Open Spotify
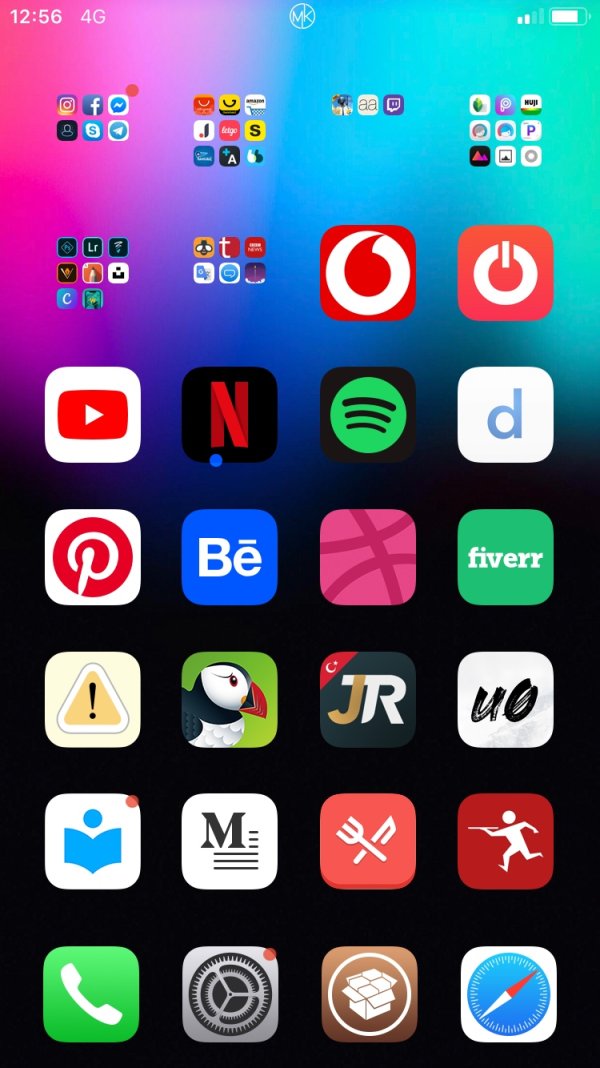Screen dimensions: 600x1068 [x=368, y=414]
